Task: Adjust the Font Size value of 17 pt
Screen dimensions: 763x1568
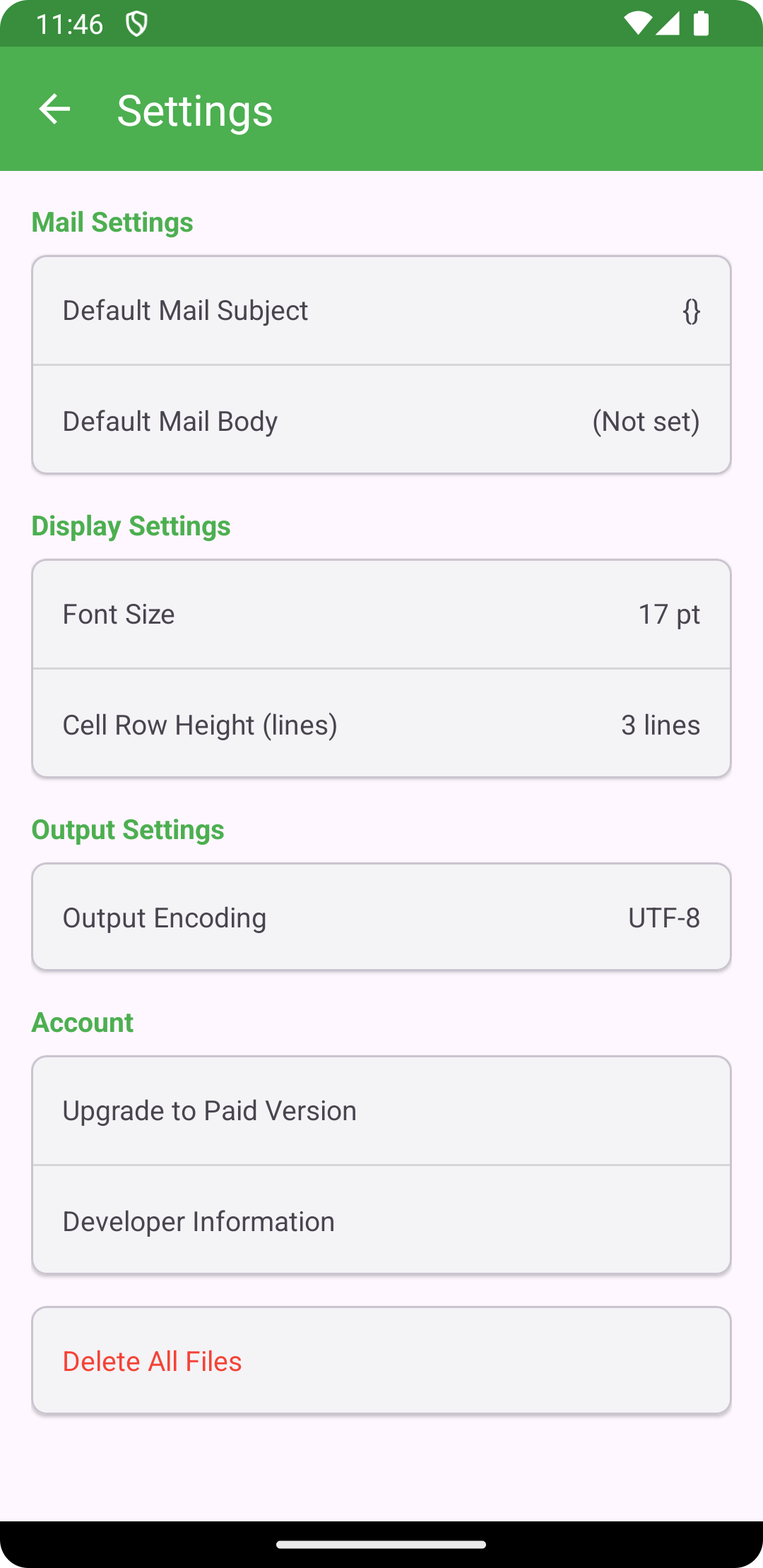Action: [669, 614]
